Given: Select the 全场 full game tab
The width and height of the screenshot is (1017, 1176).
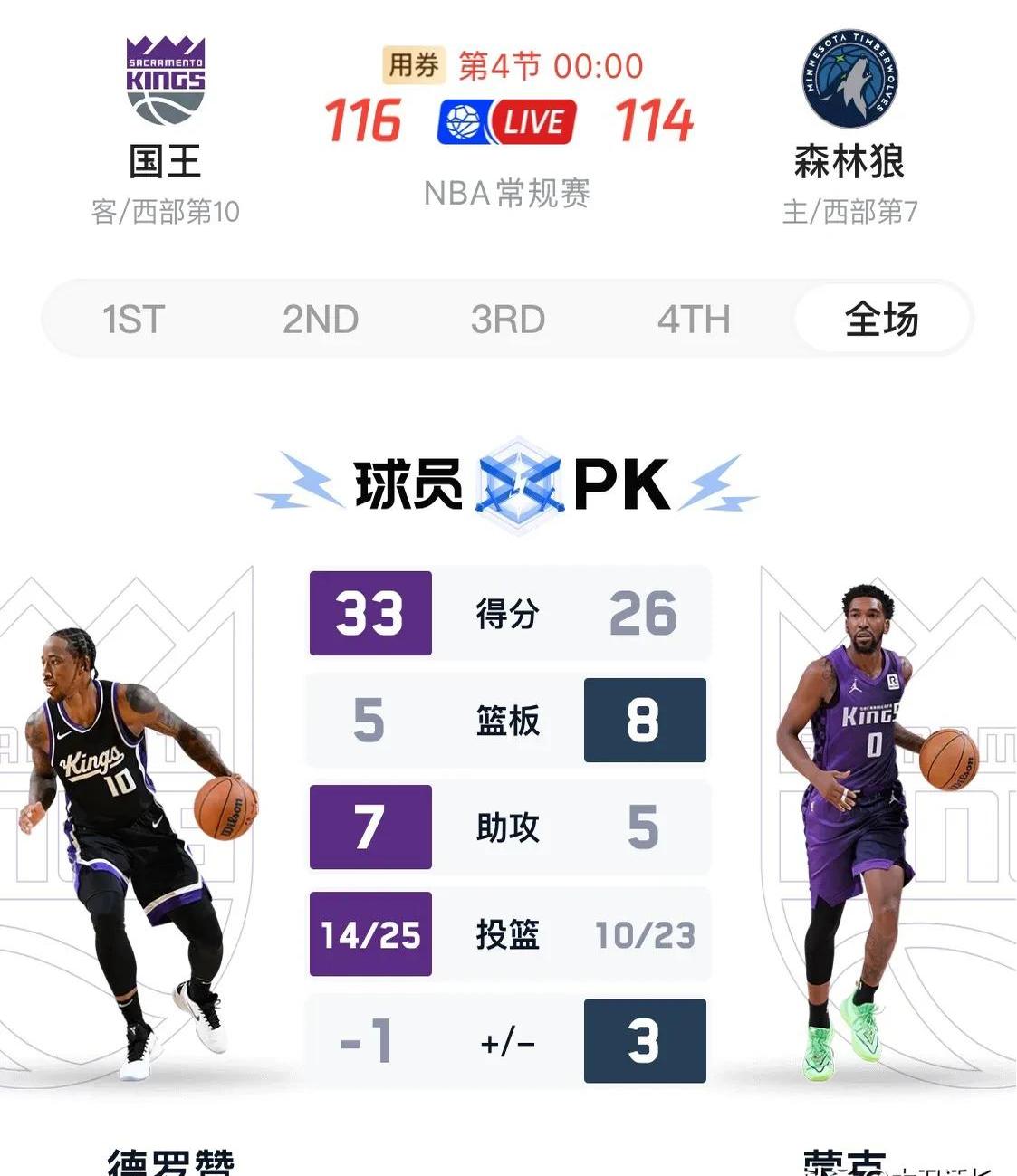Looking at the screenshot, I should [881, 320].
